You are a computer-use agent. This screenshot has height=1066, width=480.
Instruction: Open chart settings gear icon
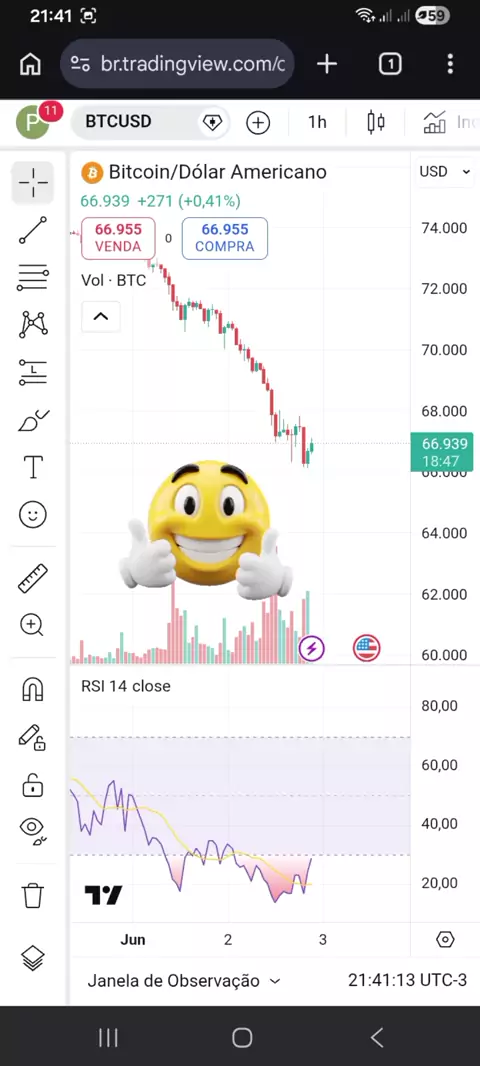(445, 940)
